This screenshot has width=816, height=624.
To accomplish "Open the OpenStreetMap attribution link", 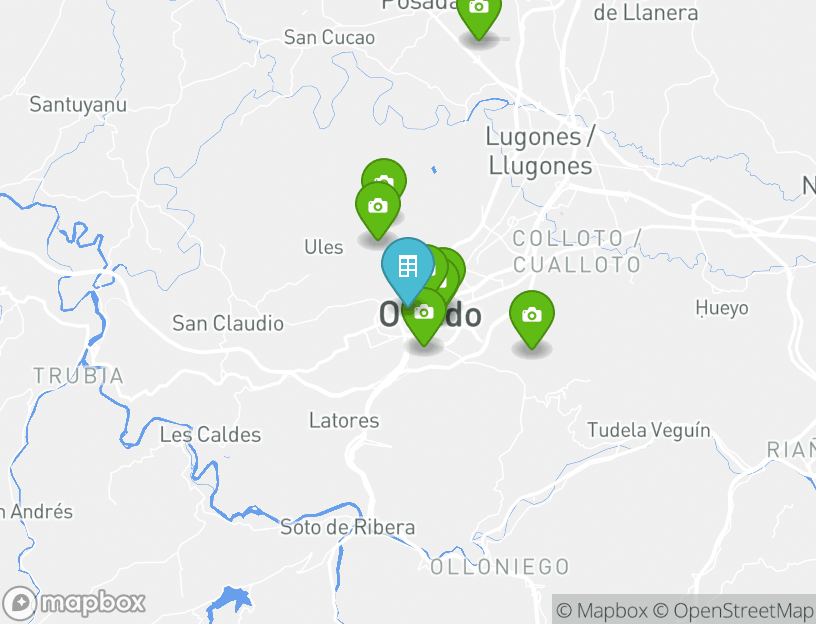I will coord(742,610).
